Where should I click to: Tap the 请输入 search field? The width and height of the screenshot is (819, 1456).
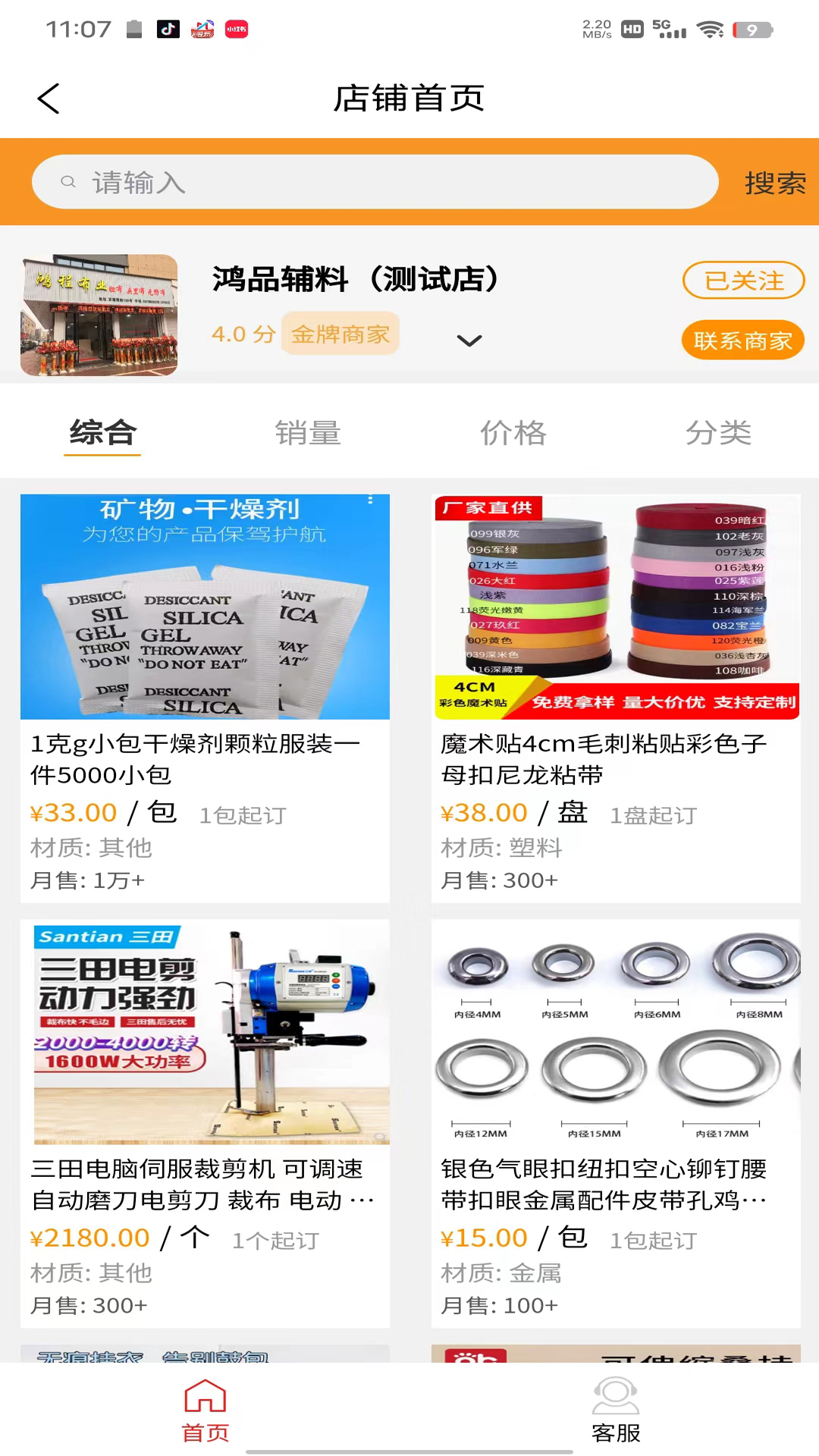click(375, 182)
